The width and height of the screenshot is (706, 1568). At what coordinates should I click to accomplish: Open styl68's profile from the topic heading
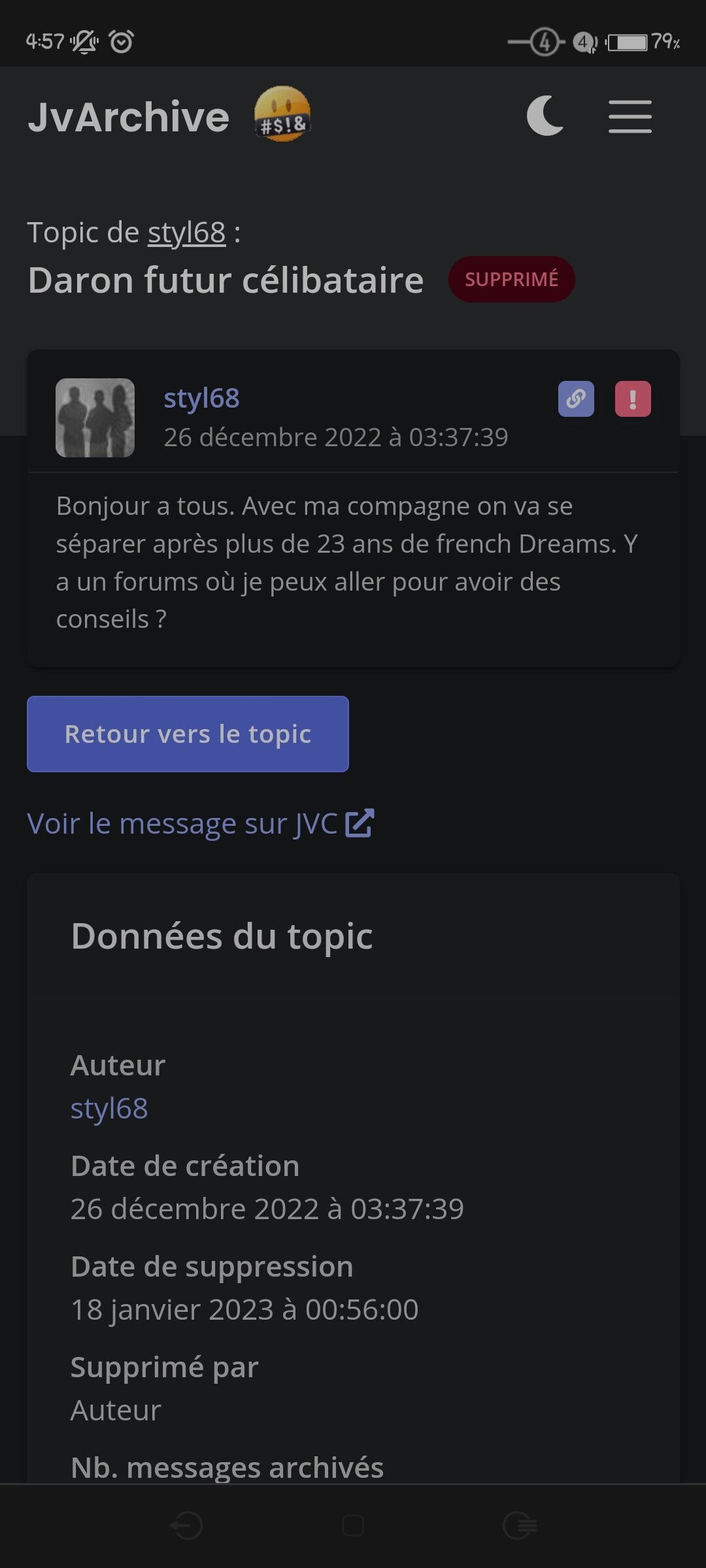[186, 233]
